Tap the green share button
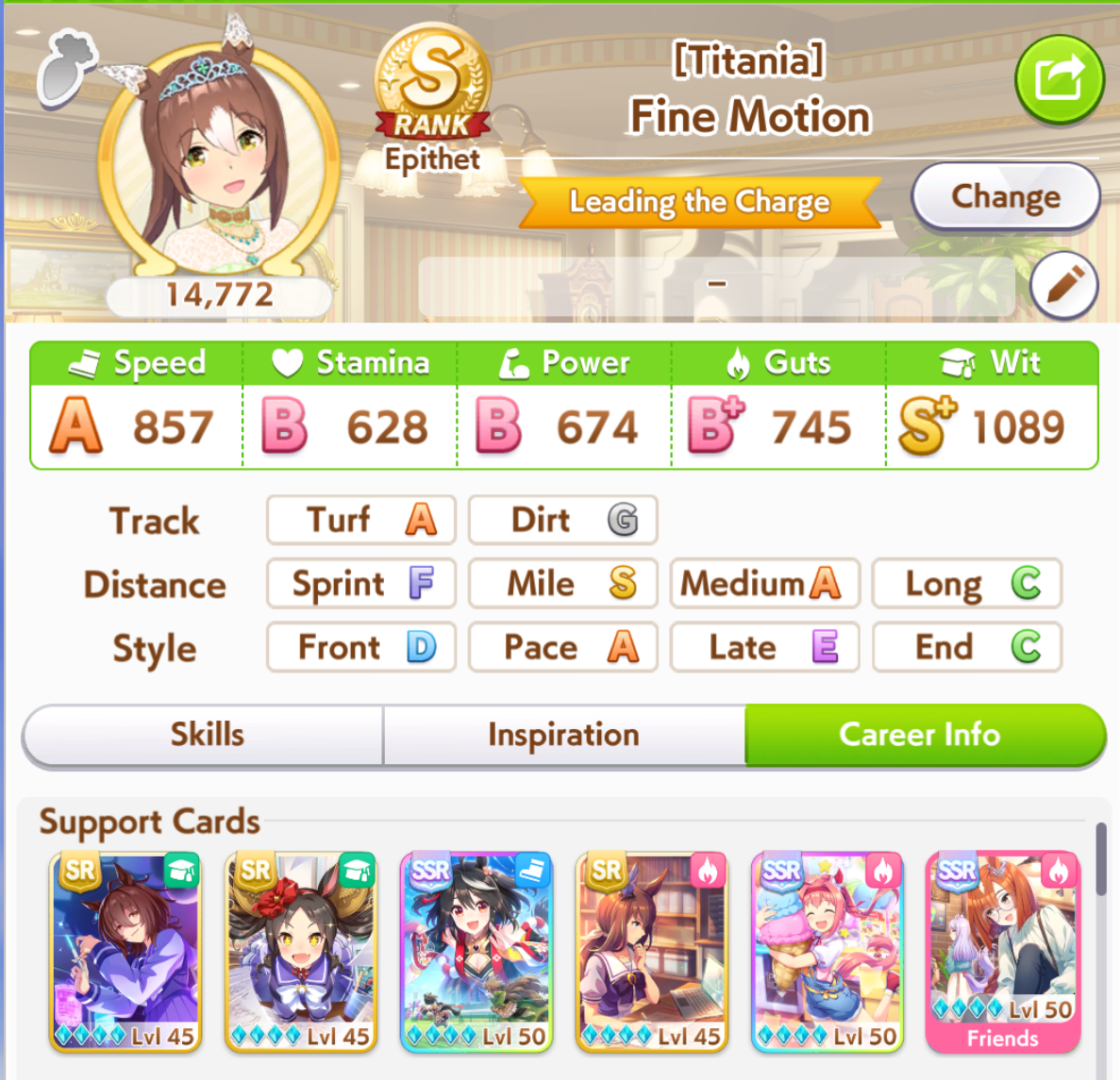This screenshot has height=1080, width=1120. pyautogui.click(x=1060, y=79)
